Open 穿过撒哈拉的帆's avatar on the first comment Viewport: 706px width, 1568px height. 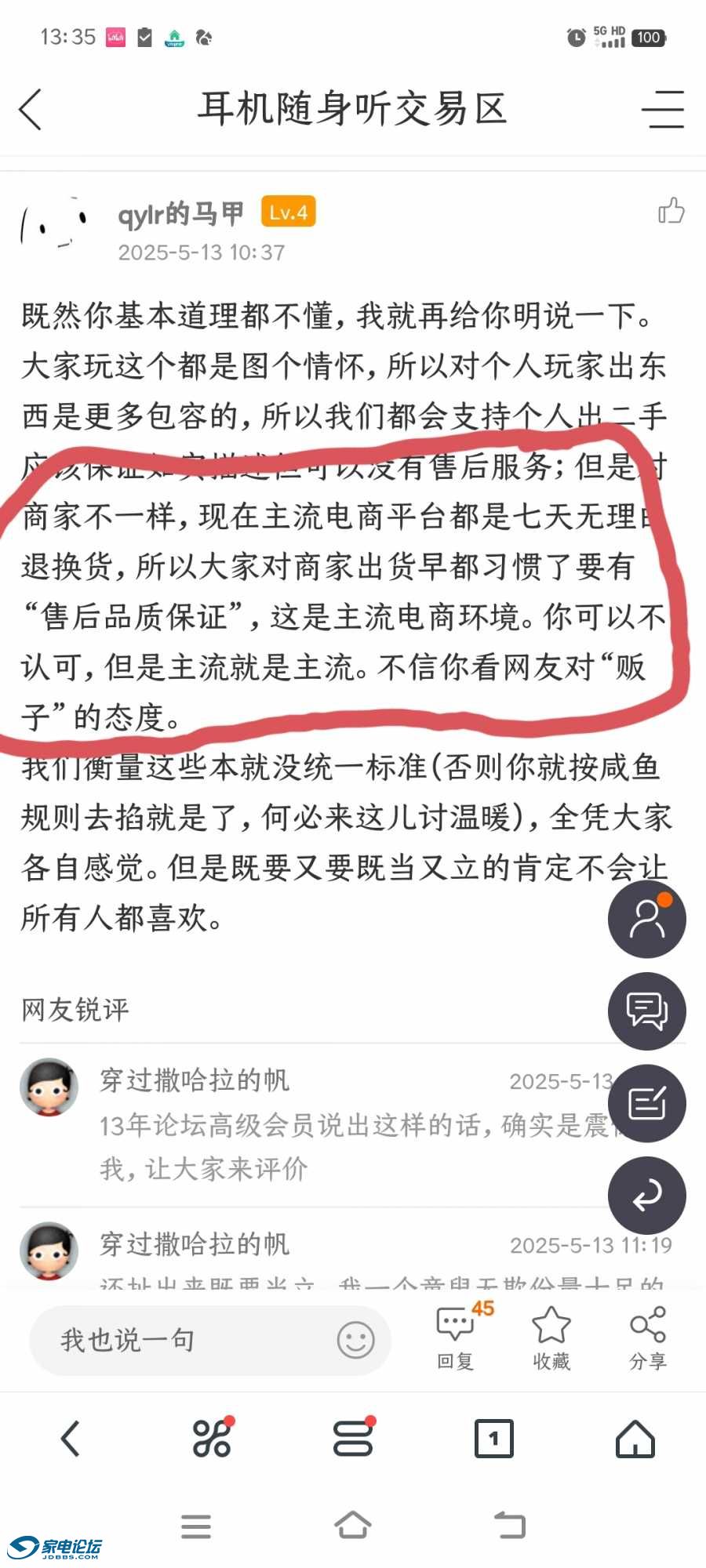pos(49,1087)
